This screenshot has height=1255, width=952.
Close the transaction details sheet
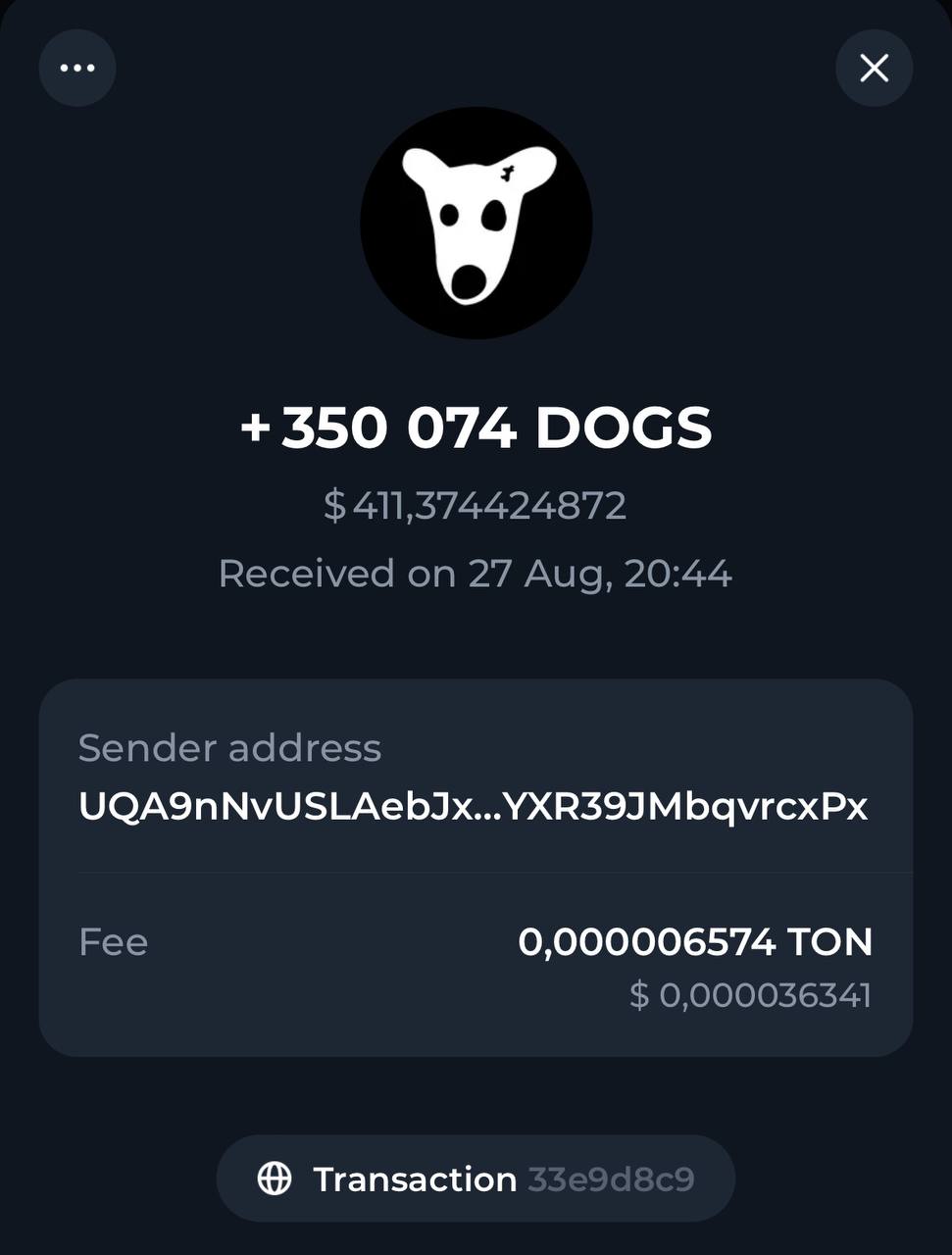pyautogui.click(x=874, y=68)
